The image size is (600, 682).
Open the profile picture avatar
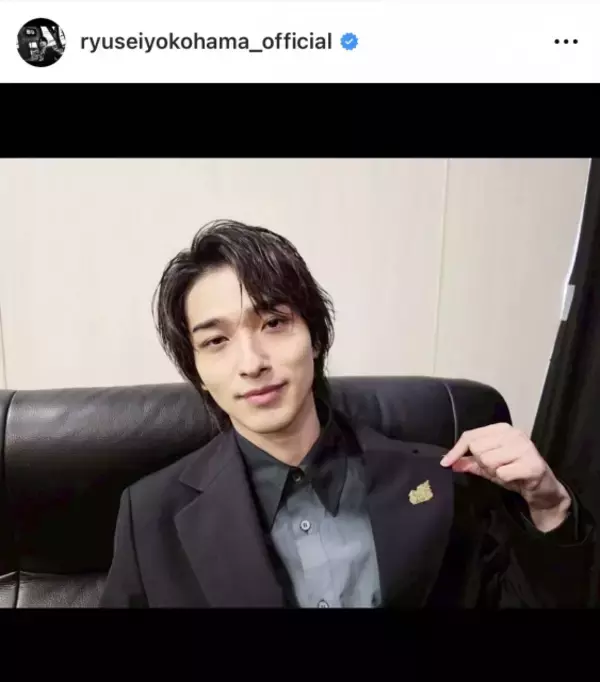[x=41, y=42]
